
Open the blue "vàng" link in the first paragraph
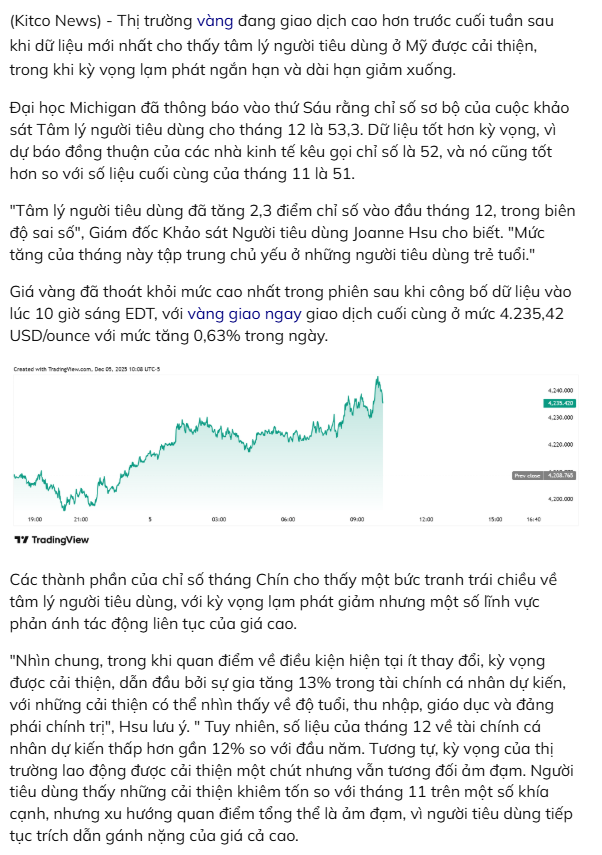pyautogui.click(x=215, y=20)
